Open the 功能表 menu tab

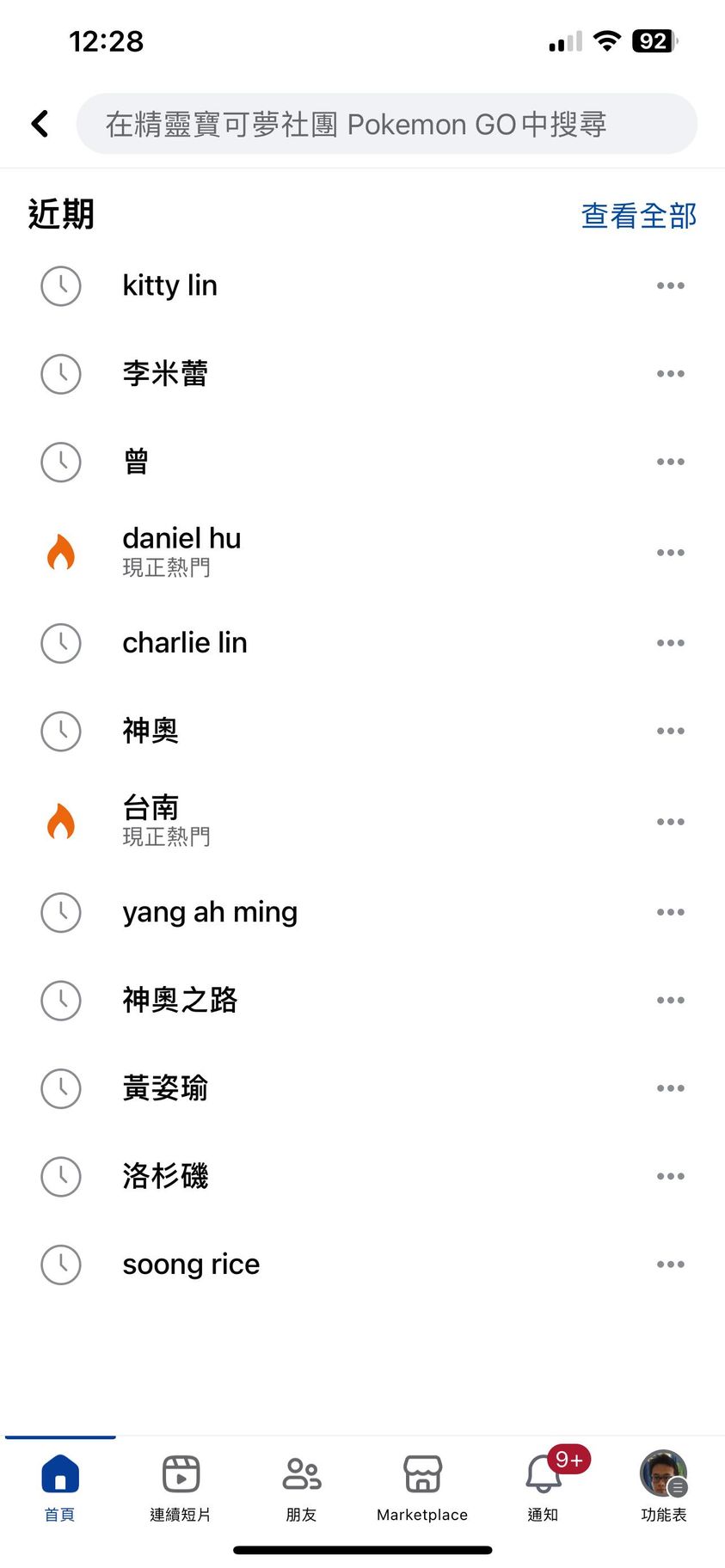[663, 1486]
